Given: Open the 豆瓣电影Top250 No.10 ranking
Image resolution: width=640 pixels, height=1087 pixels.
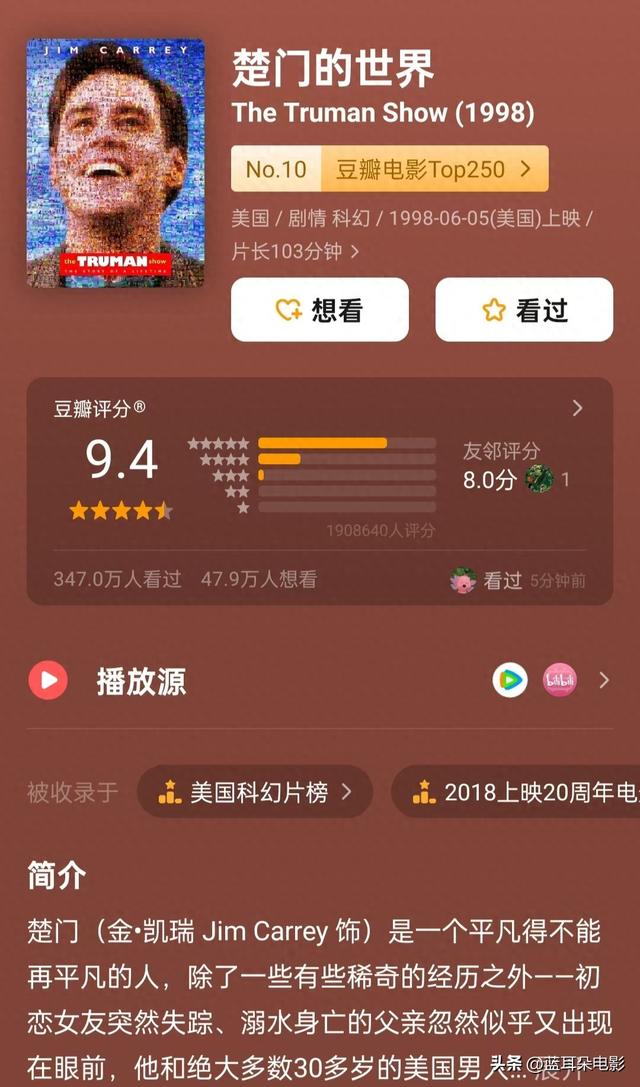Looking at the screenshot, I should pyautogui.click(x=390, y=169).
